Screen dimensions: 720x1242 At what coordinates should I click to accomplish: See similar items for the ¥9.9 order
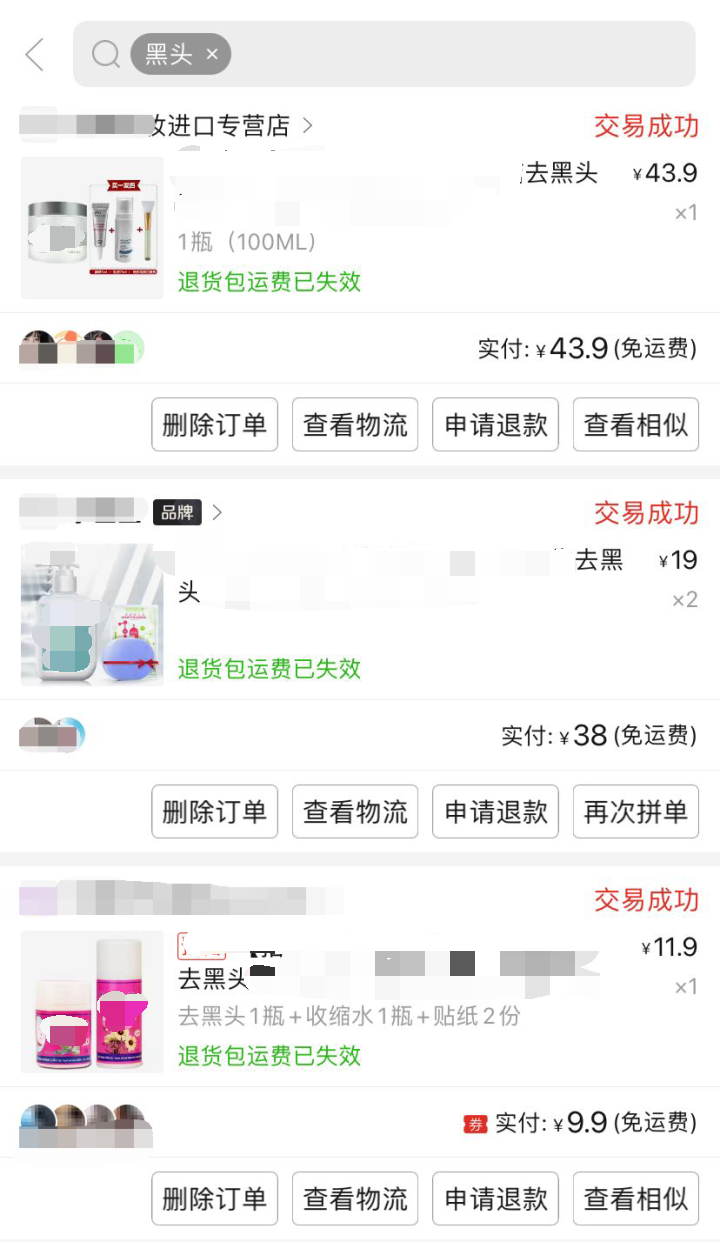[x=636, y=1198]
